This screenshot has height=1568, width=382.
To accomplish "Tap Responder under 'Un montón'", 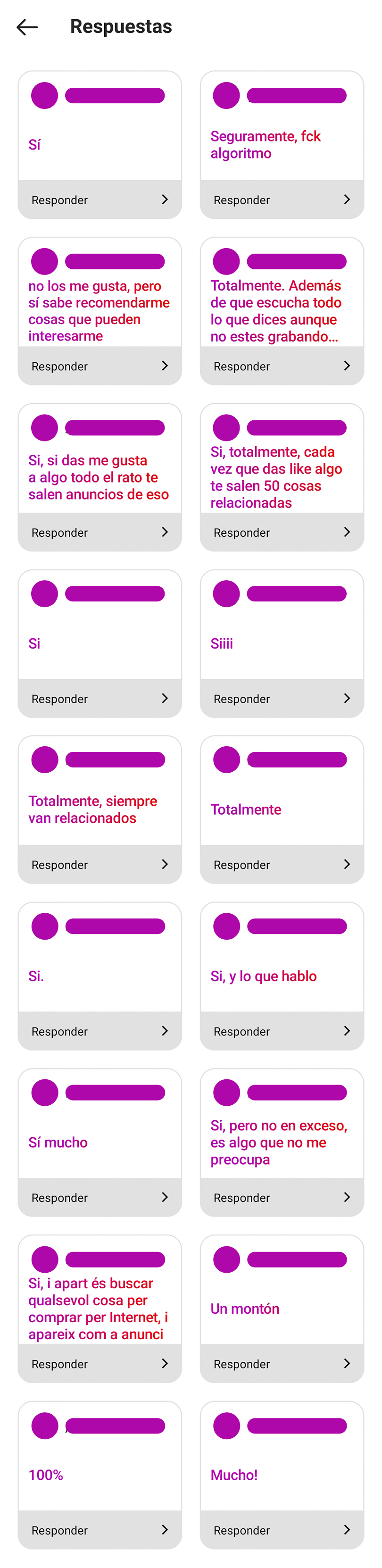I will tap(282, 1363).
